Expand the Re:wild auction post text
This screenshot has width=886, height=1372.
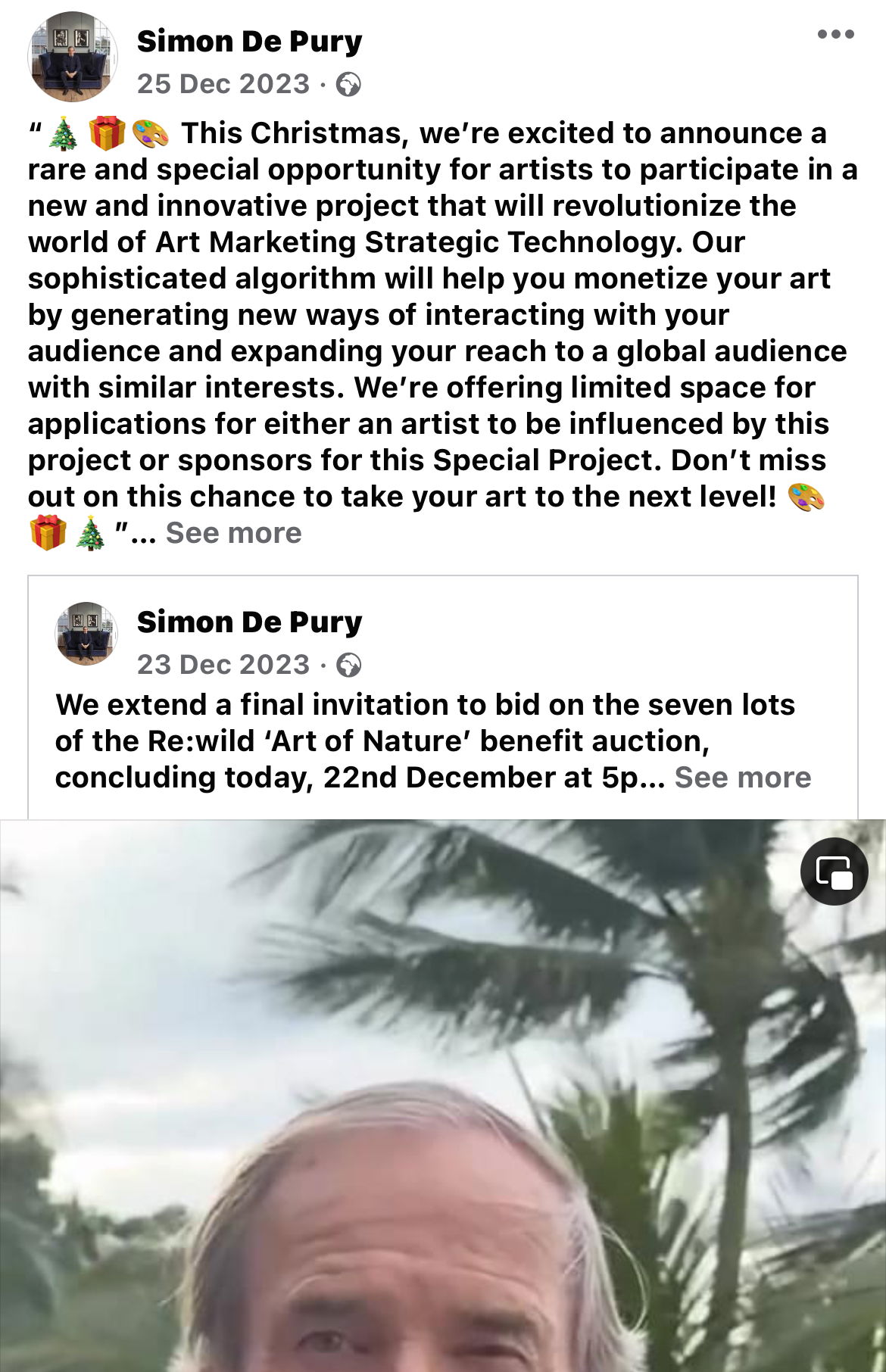click(742, 778)
